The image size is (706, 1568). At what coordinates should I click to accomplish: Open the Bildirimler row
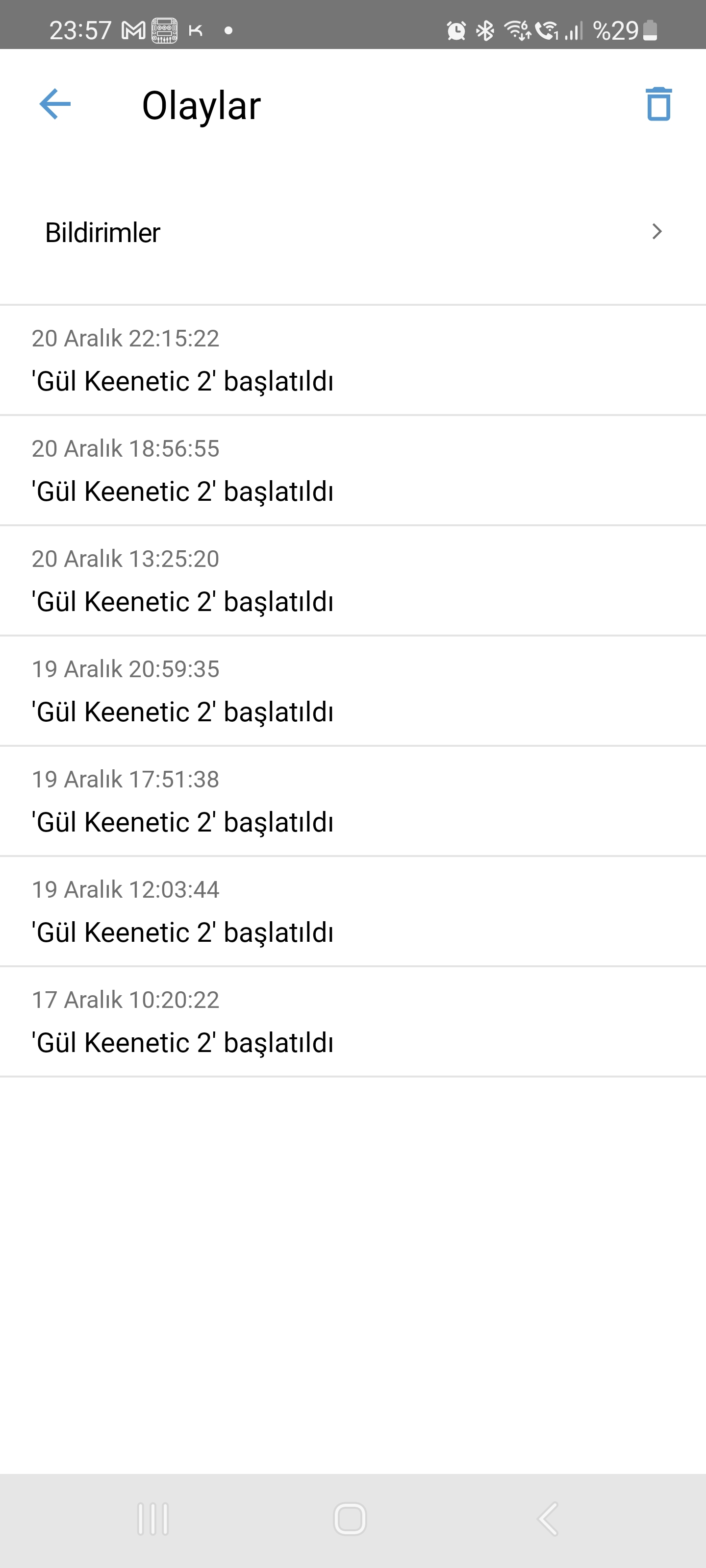(x=353, y=232)
